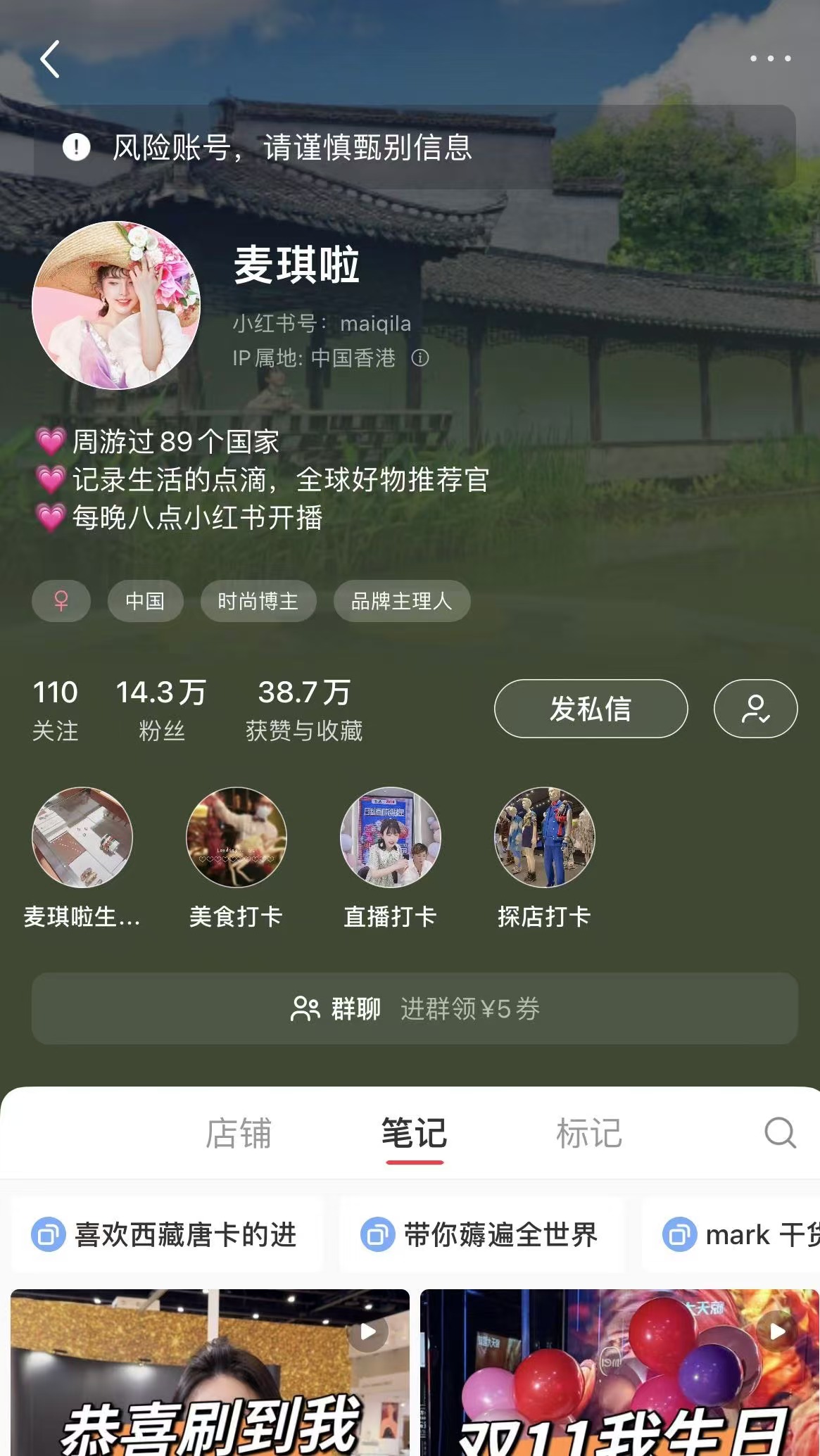
Task: Tap the 发私信 button
Action: (x=591, y=709)
